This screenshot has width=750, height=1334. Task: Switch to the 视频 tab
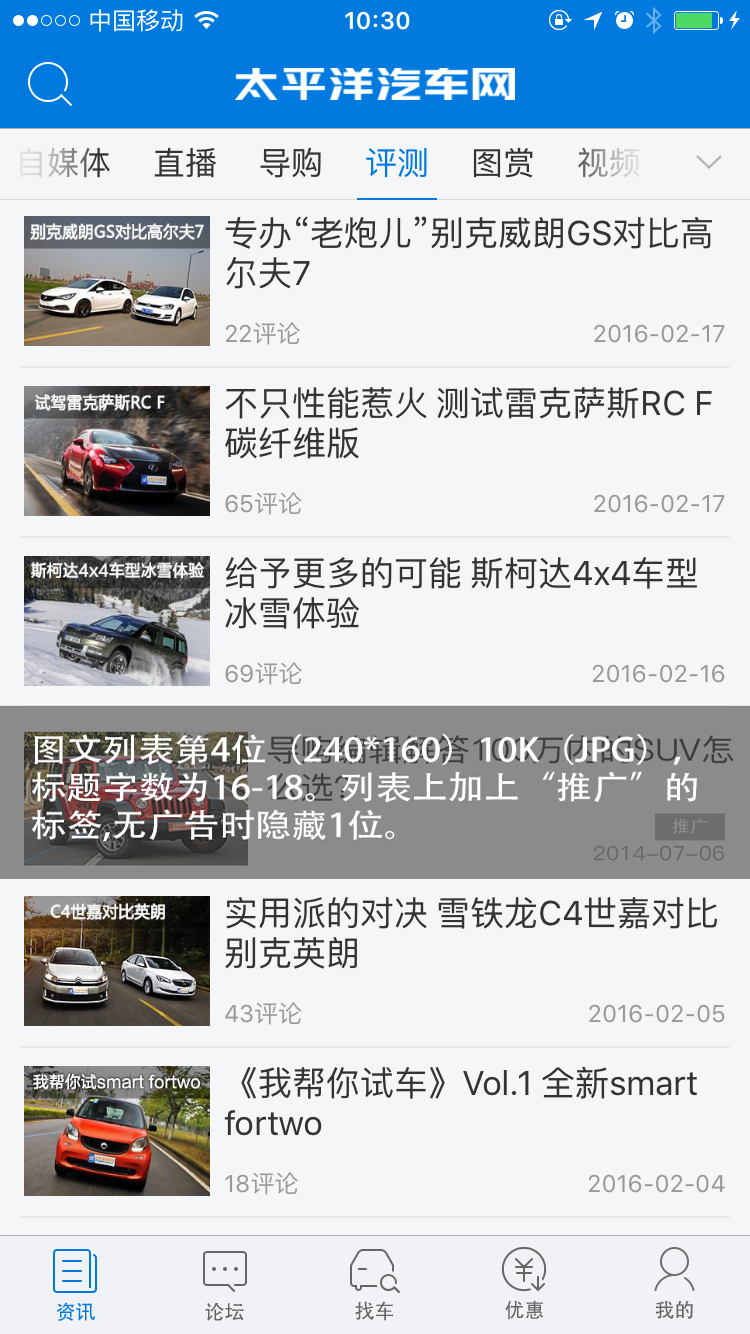tap(609, 163)
